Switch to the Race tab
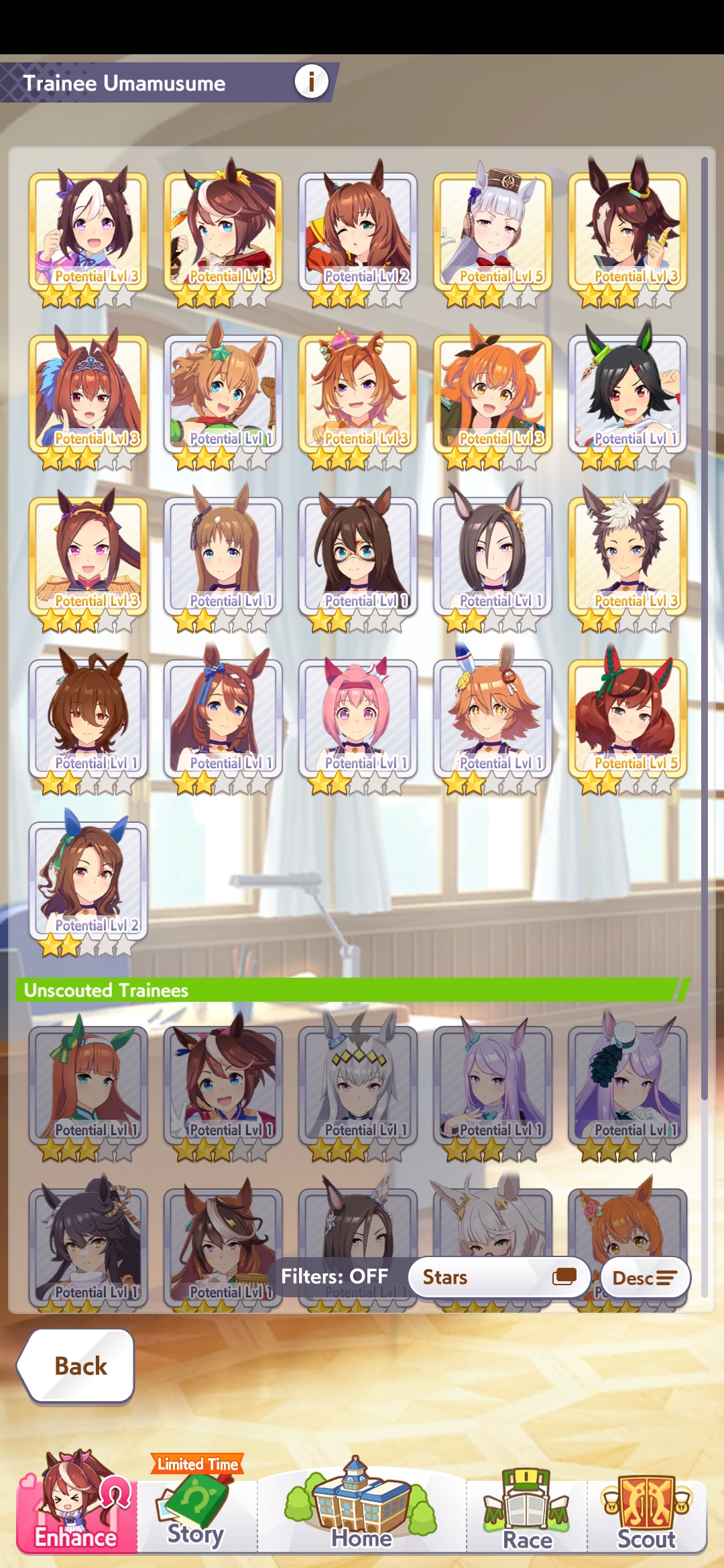Viewport: 724px width, 1568px height. [x=527, y=1508]
